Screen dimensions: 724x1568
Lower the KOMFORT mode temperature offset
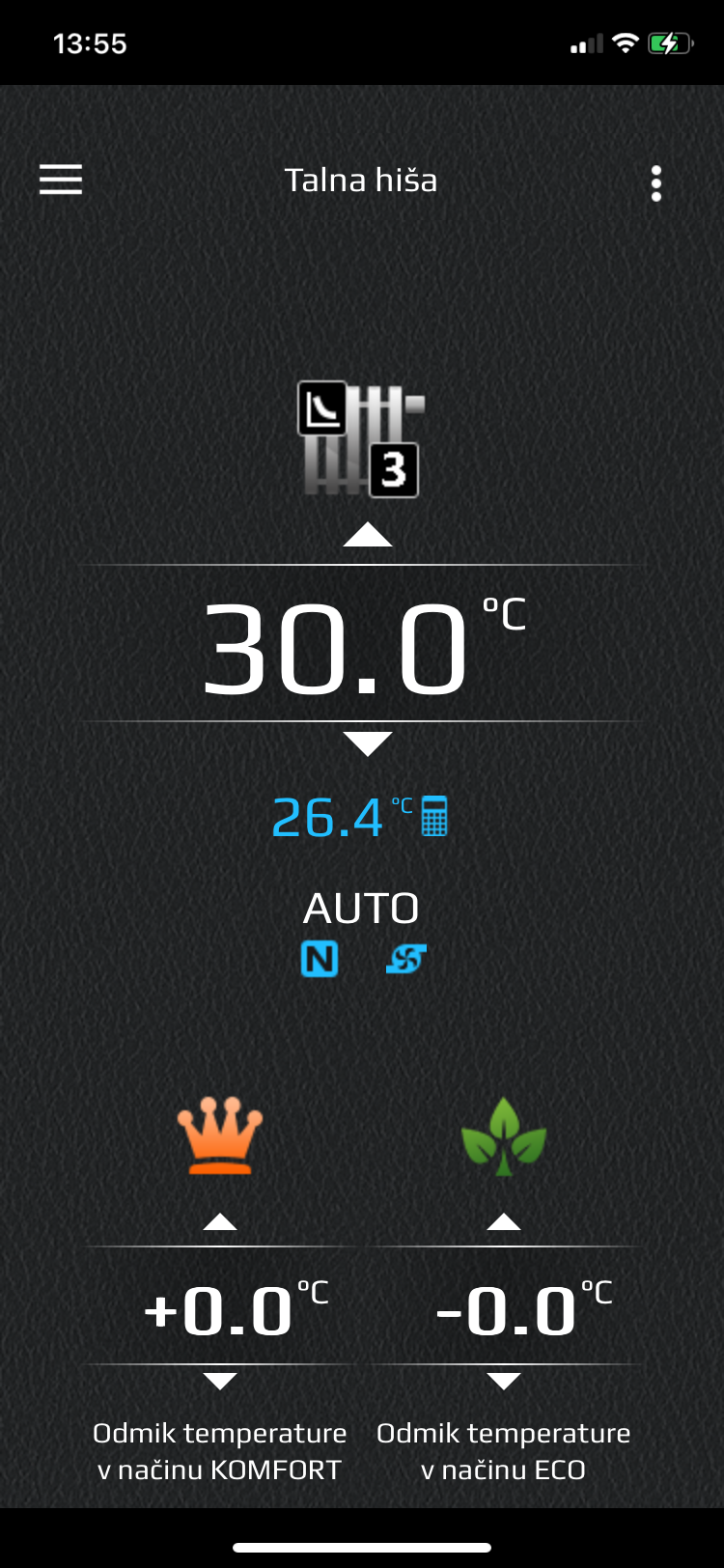coord(220,1381)
